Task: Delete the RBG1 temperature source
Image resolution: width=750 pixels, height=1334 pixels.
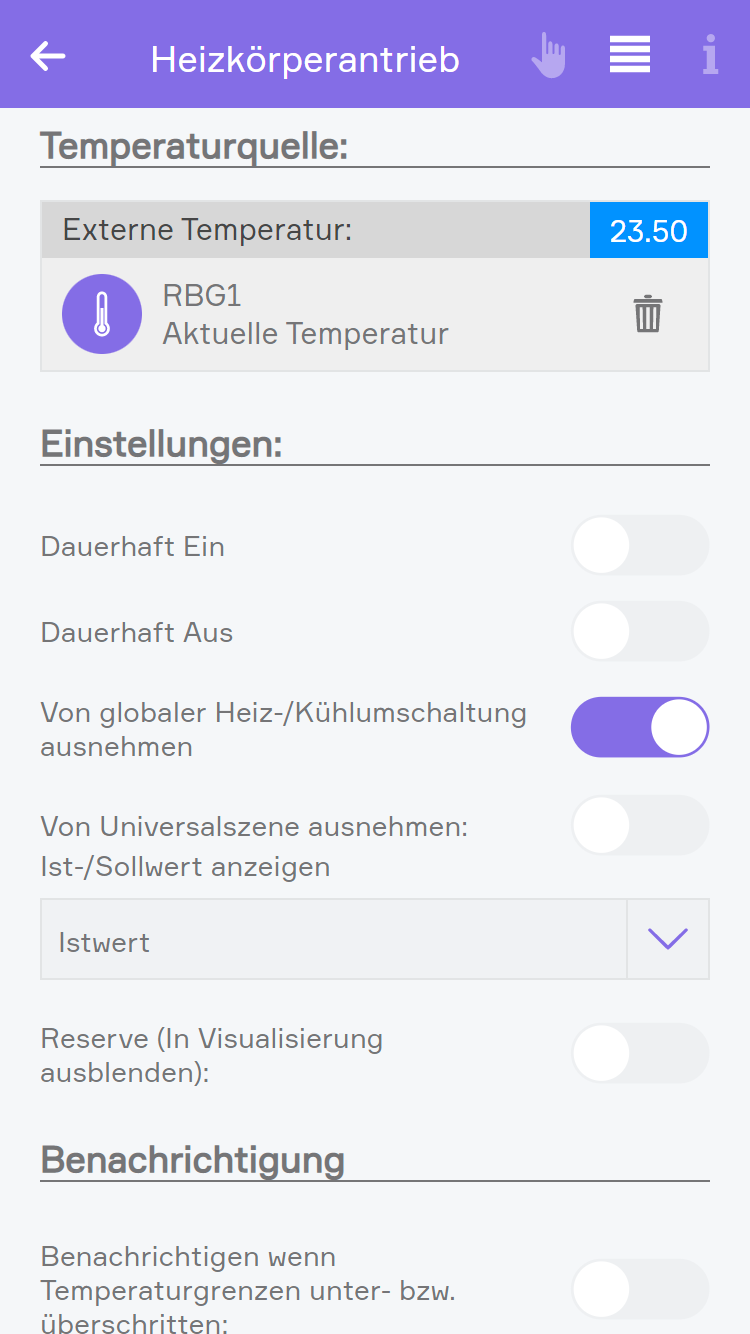Action: (647, 314)
